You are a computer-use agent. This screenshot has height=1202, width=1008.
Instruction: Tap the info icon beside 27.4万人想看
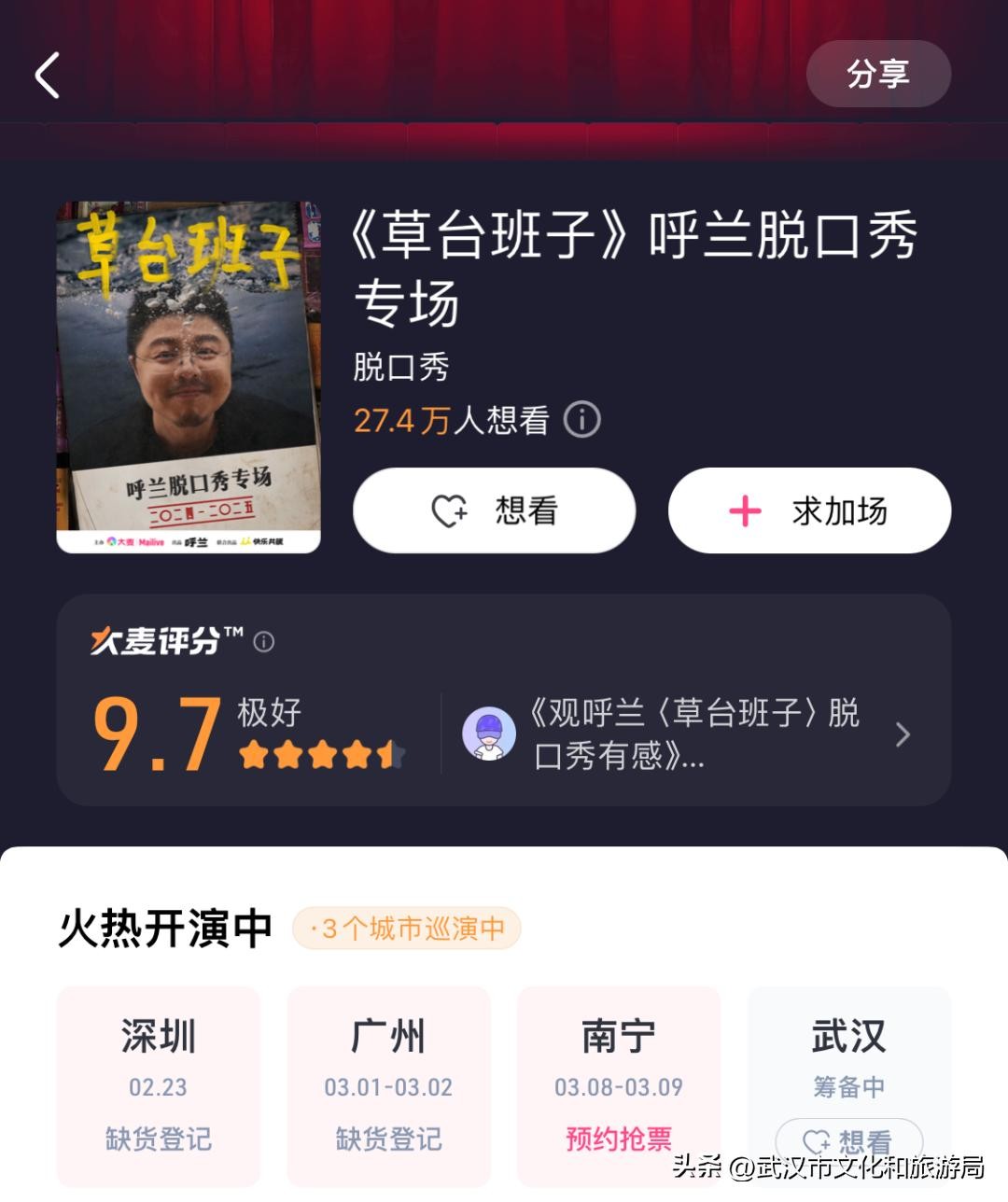pos(582,420)
